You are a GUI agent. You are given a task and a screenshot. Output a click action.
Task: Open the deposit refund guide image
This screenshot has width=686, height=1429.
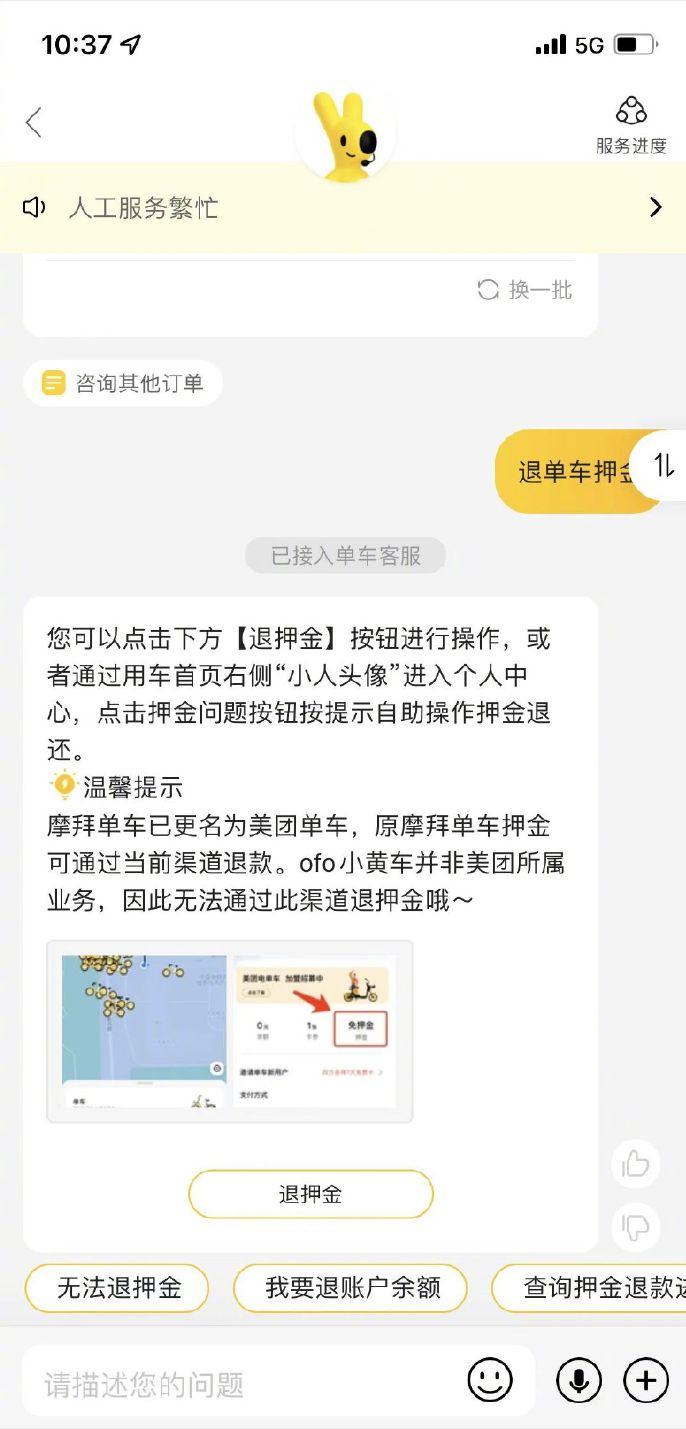(230, 1031)
